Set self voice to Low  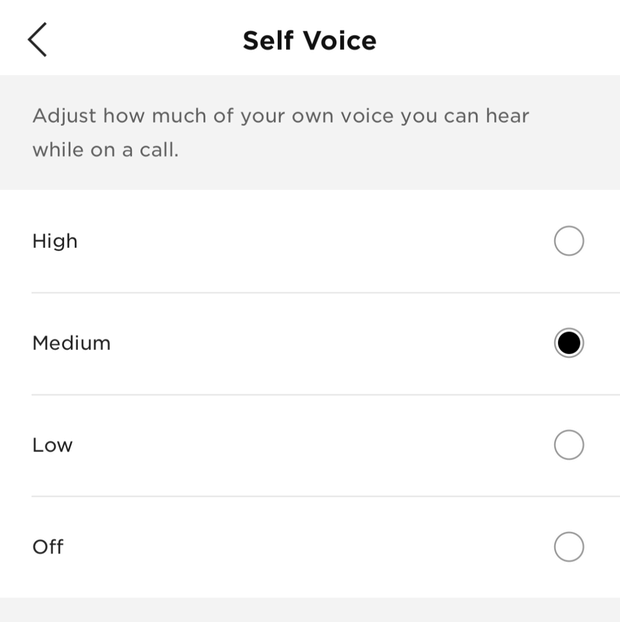click(568, 445)
